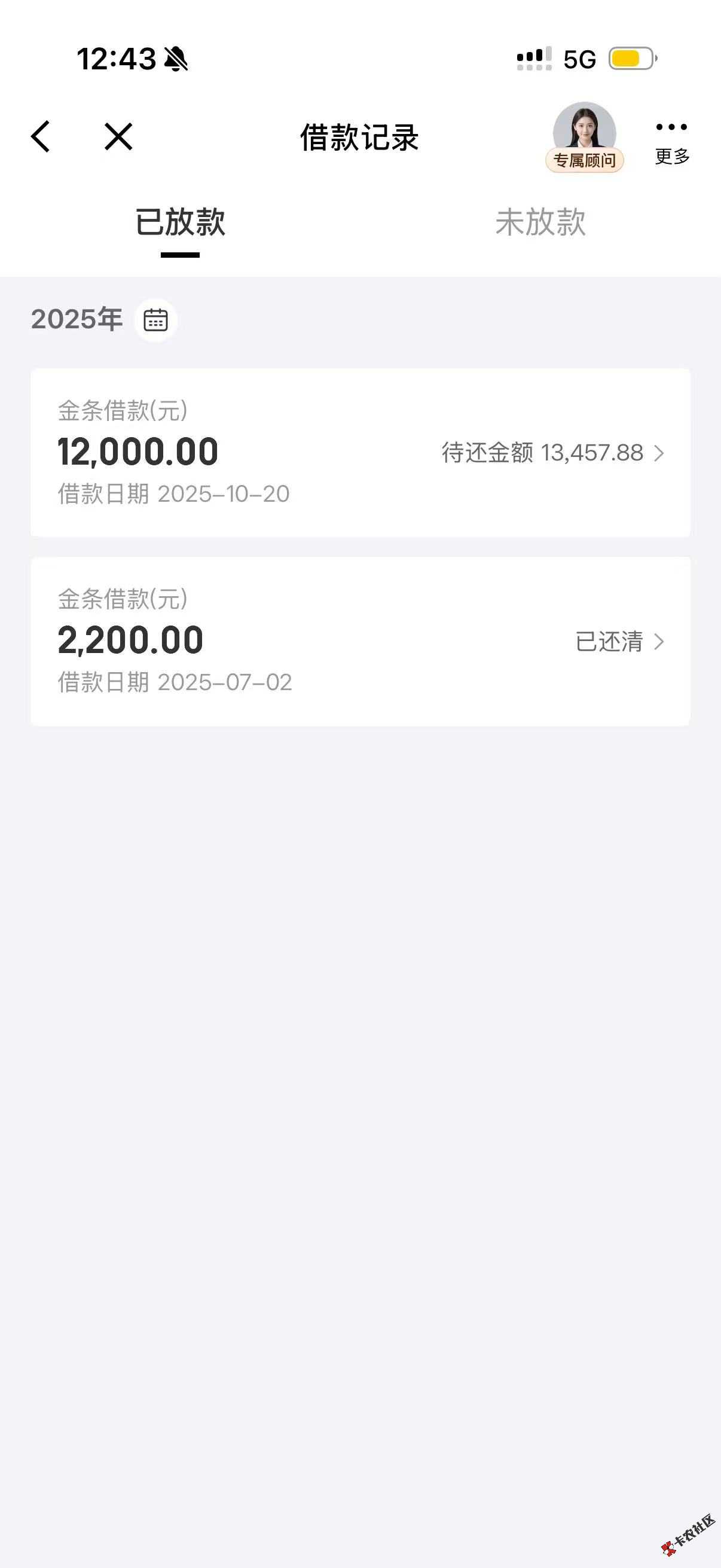Viewport: 721px width, 1568px height.
Task: Select the 已放款 tab
Action: click(x=180, y=222)
